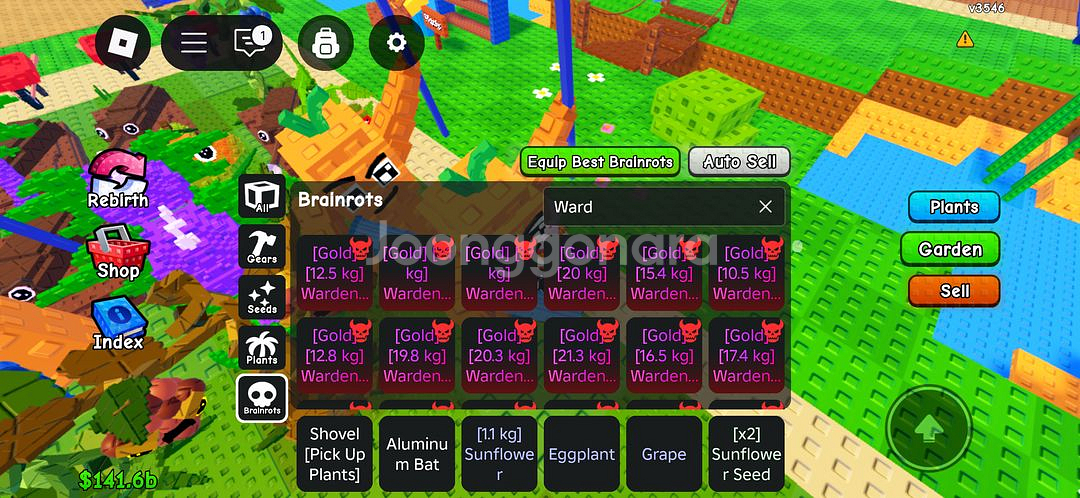Select the 20 kg Gold Warden brainrot
The image size is (1080, 498).
point(581,273)
